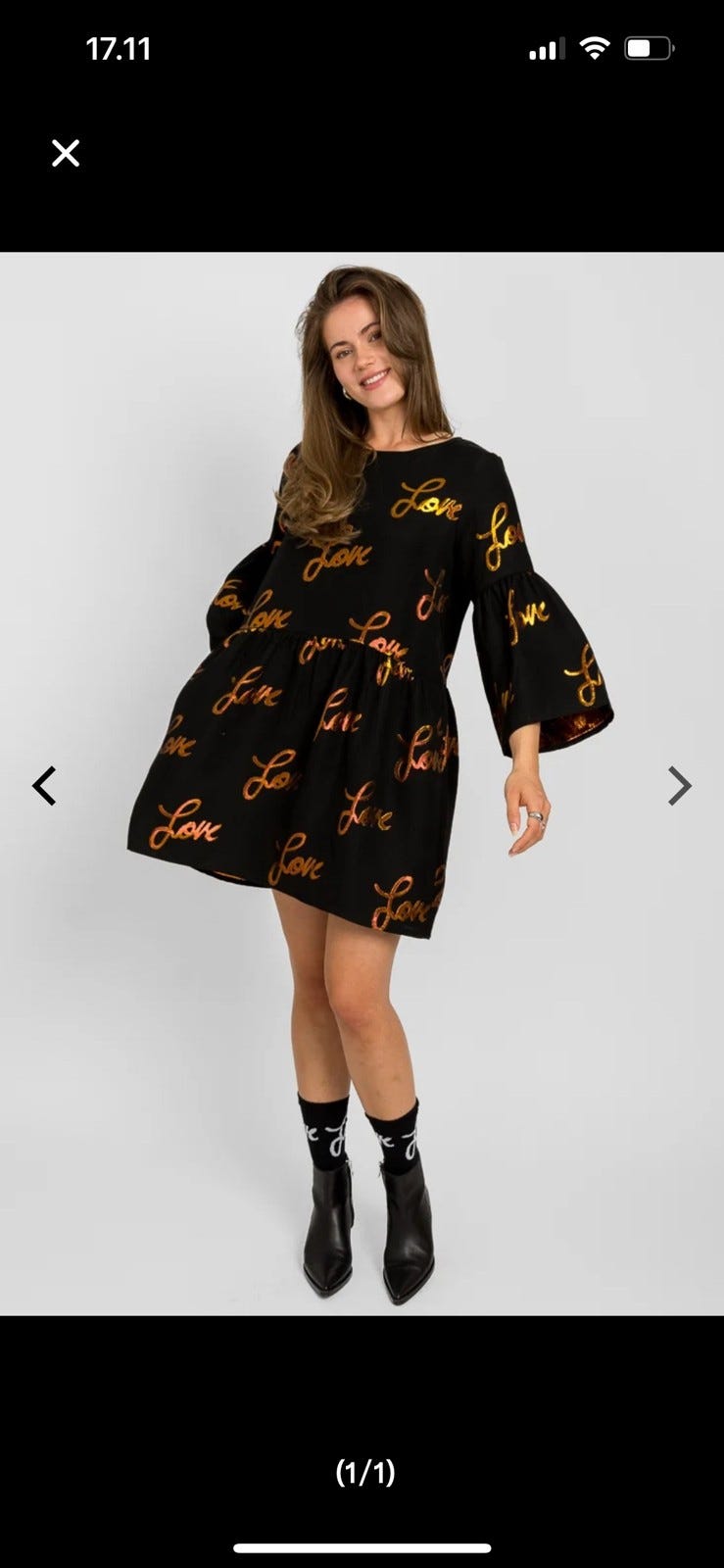The width and height of the screenshot is (724, 1568).
Task: Tap the status bar area at screen top
Action: click(362, 45)
